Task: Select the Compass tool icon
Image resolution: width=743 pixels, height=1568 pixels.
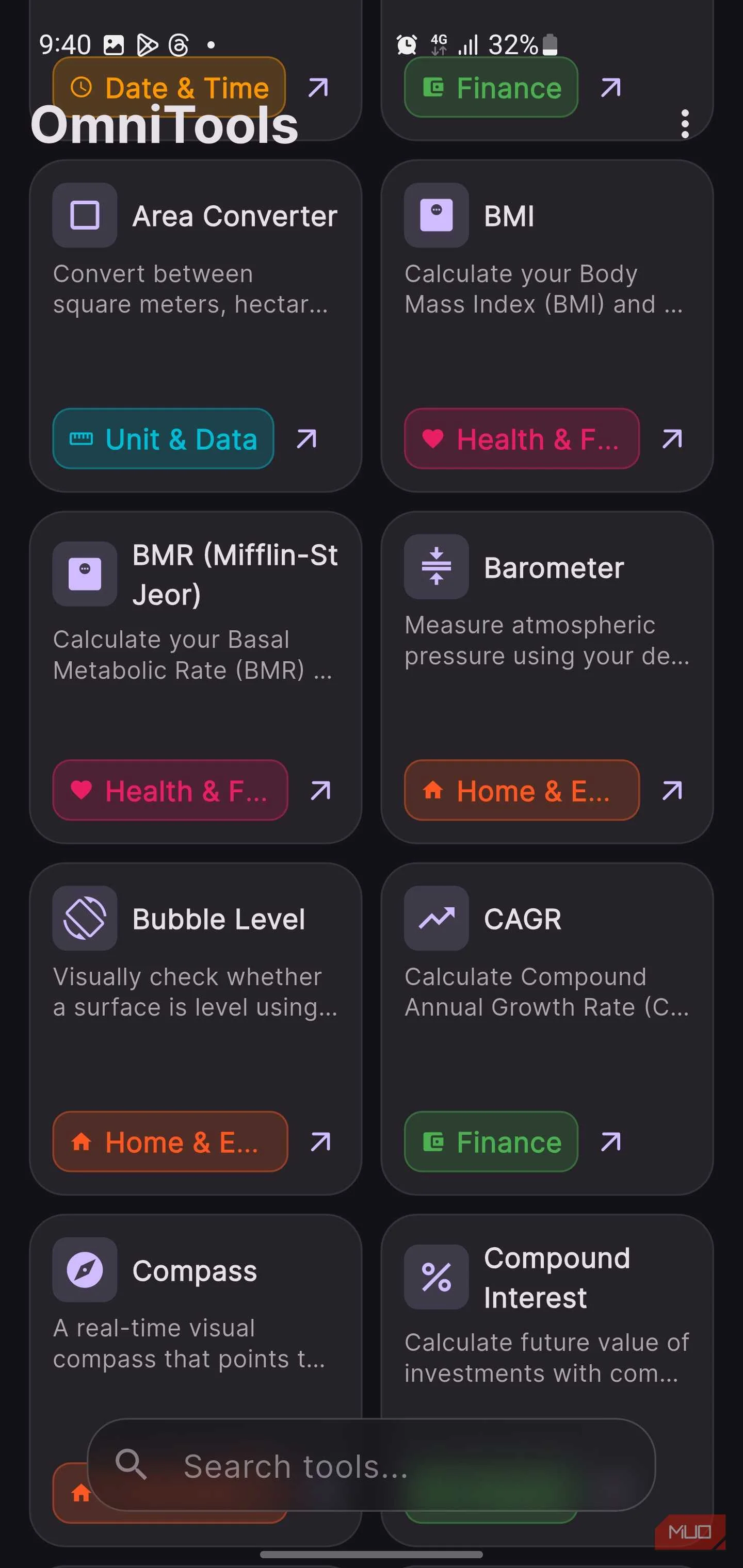Action: click(85, 1269)
